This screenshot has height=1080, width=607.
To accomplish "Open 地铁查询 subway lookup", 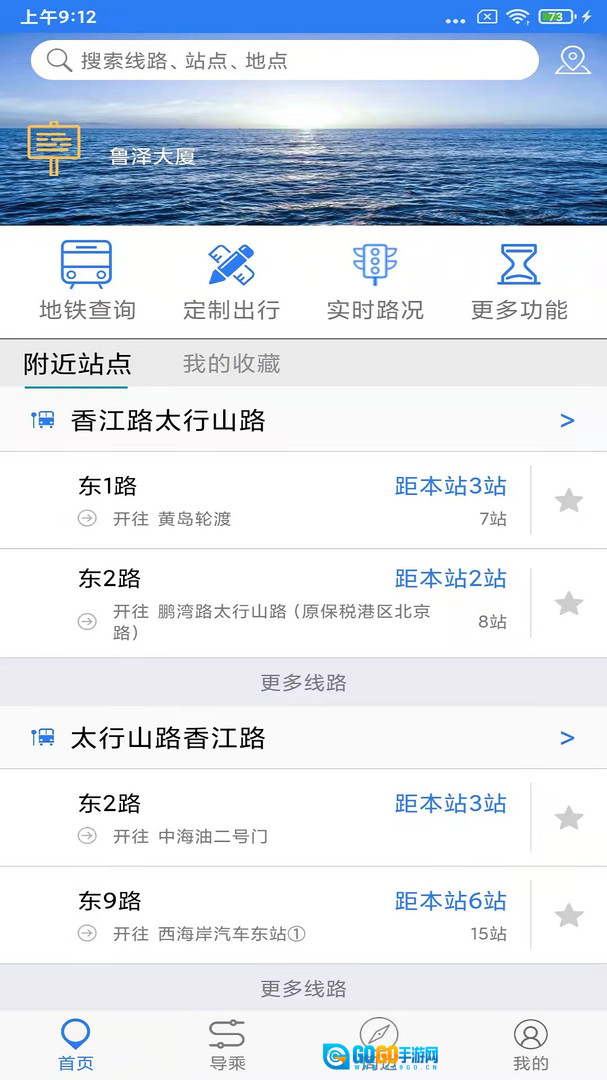I will (87, 281).
